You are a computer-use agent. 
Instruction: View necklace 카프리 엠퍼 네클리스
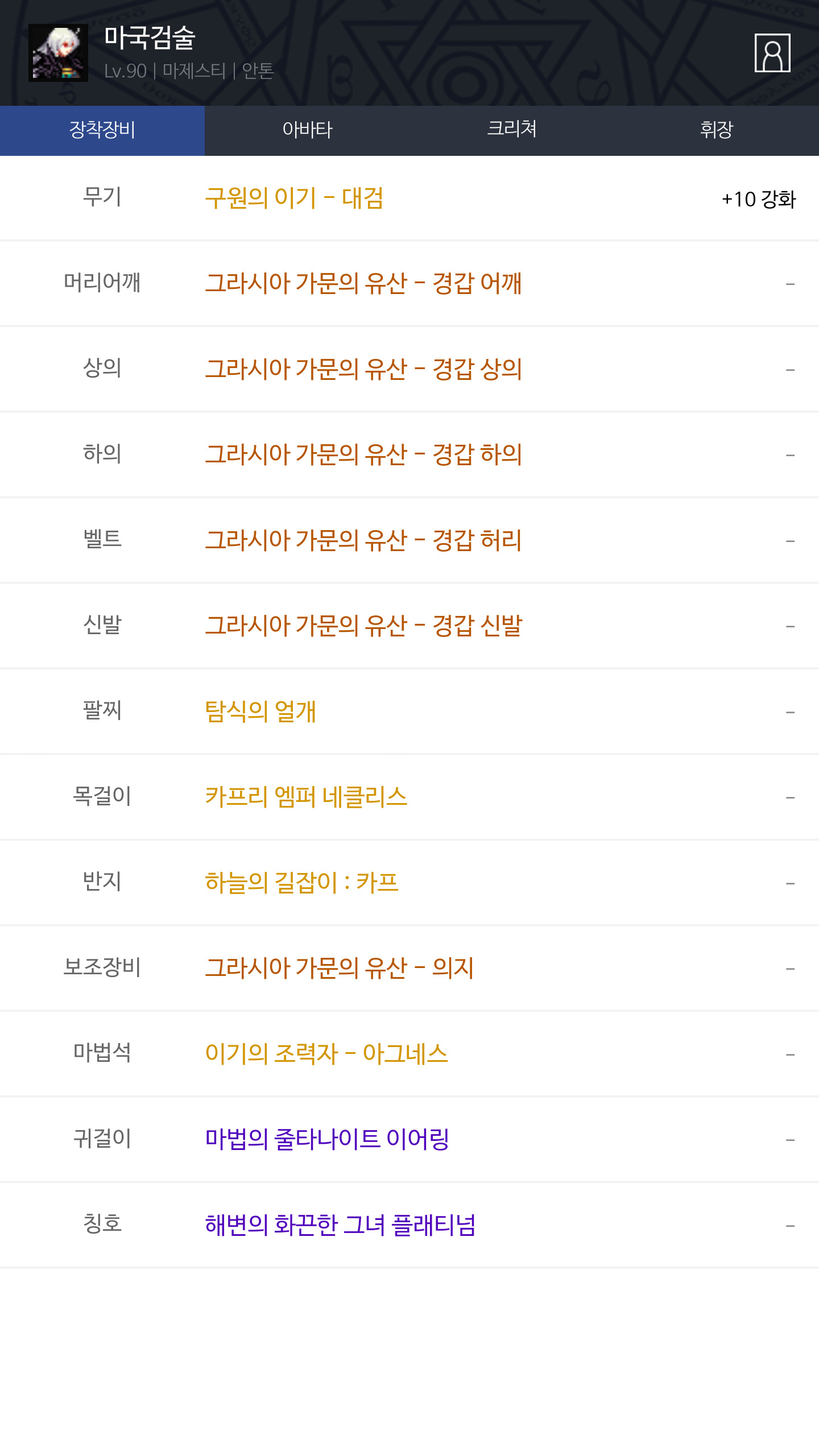(306, 797)
